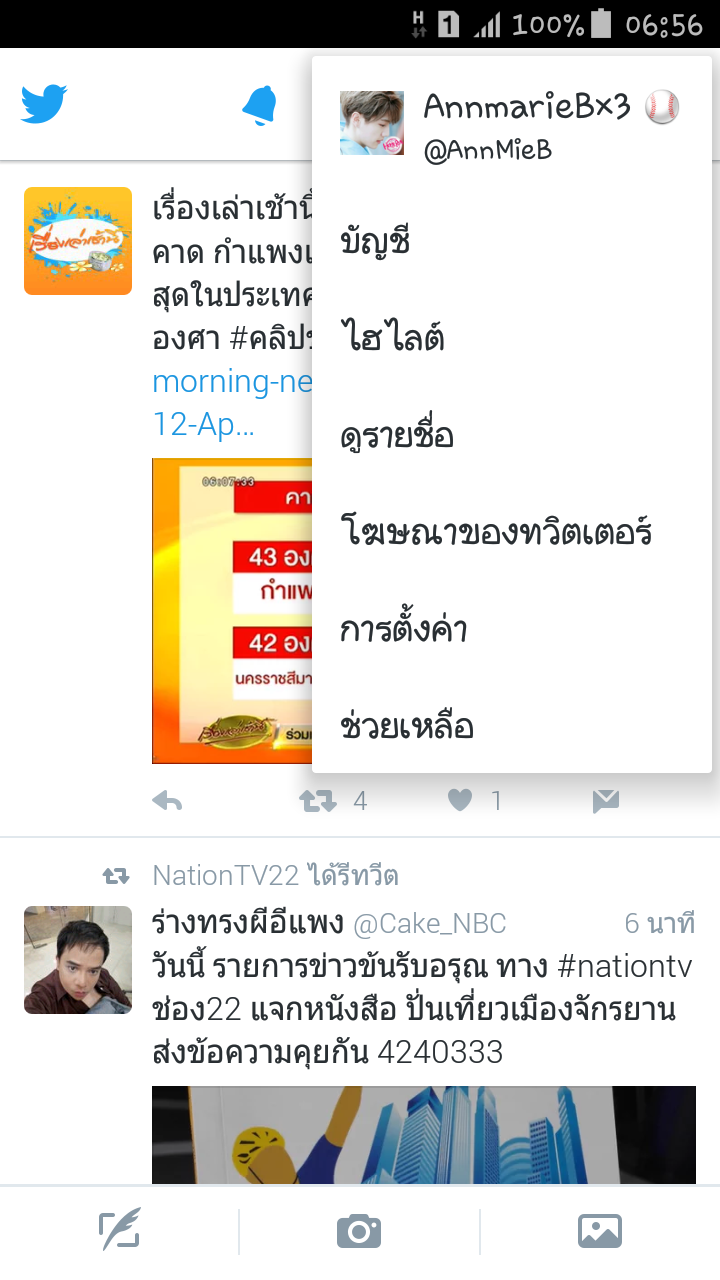Go to การตั้งค่า settings
The image size is (720, 1280).
(x=404, y=629)
